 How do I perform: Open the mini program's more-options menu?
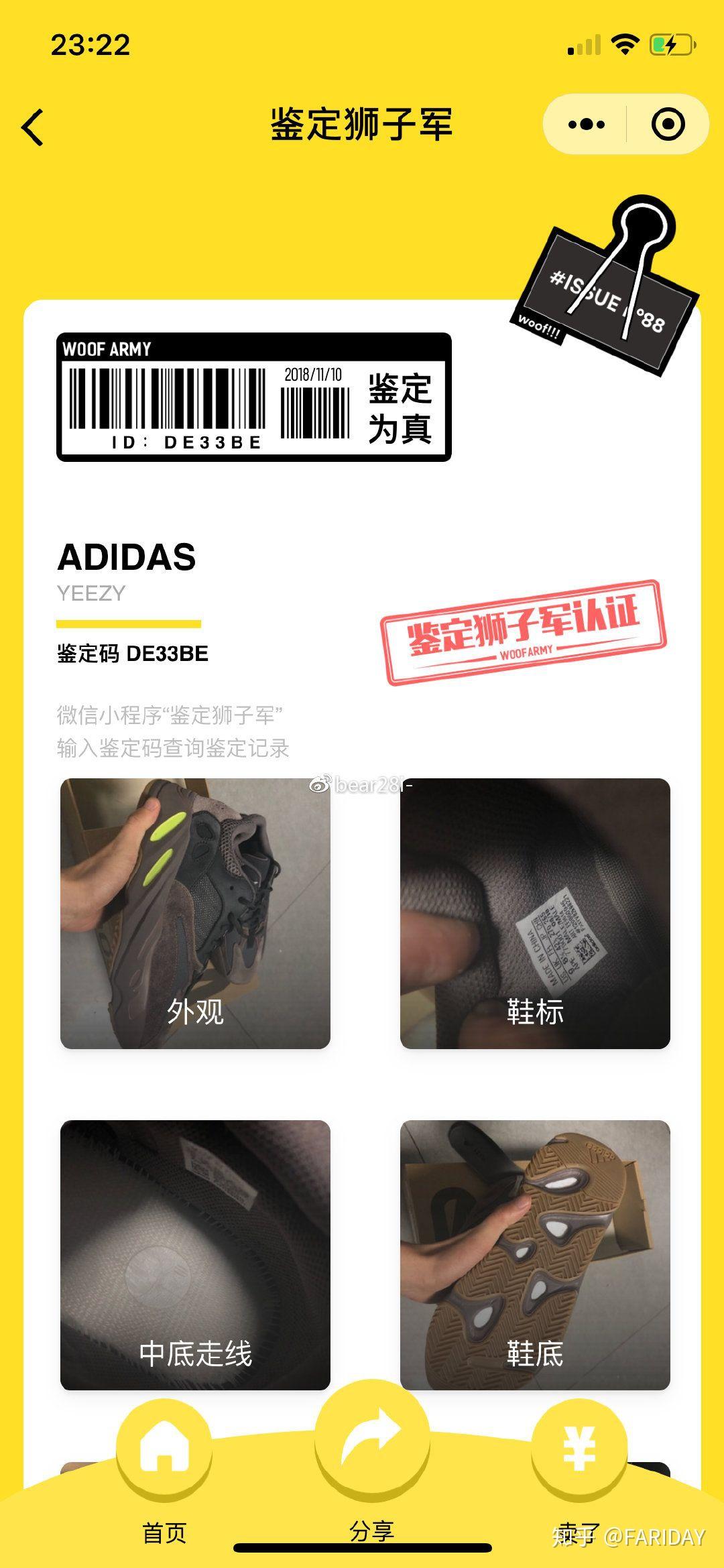pos(586,125)
